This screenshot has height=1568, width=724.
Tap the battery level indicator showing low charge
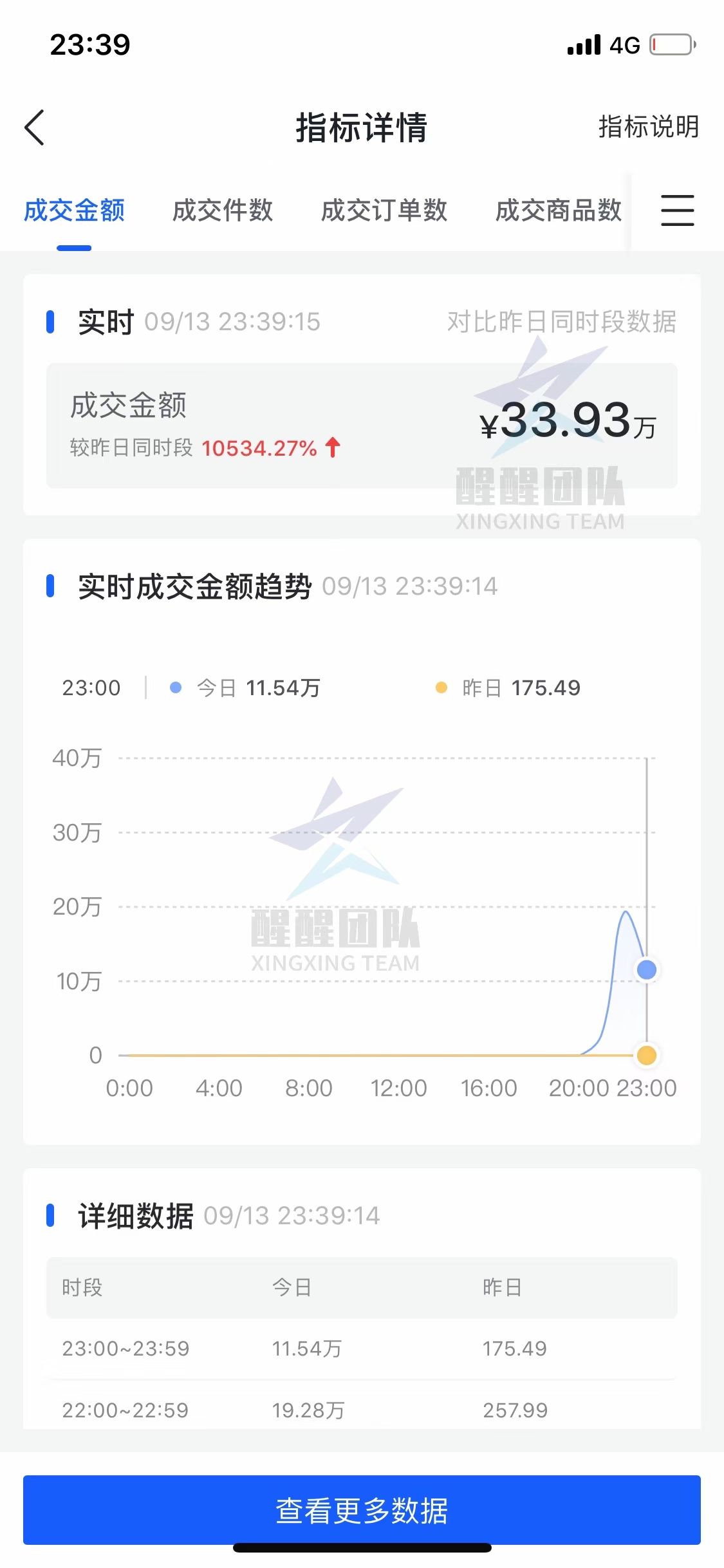pos(670,45)
